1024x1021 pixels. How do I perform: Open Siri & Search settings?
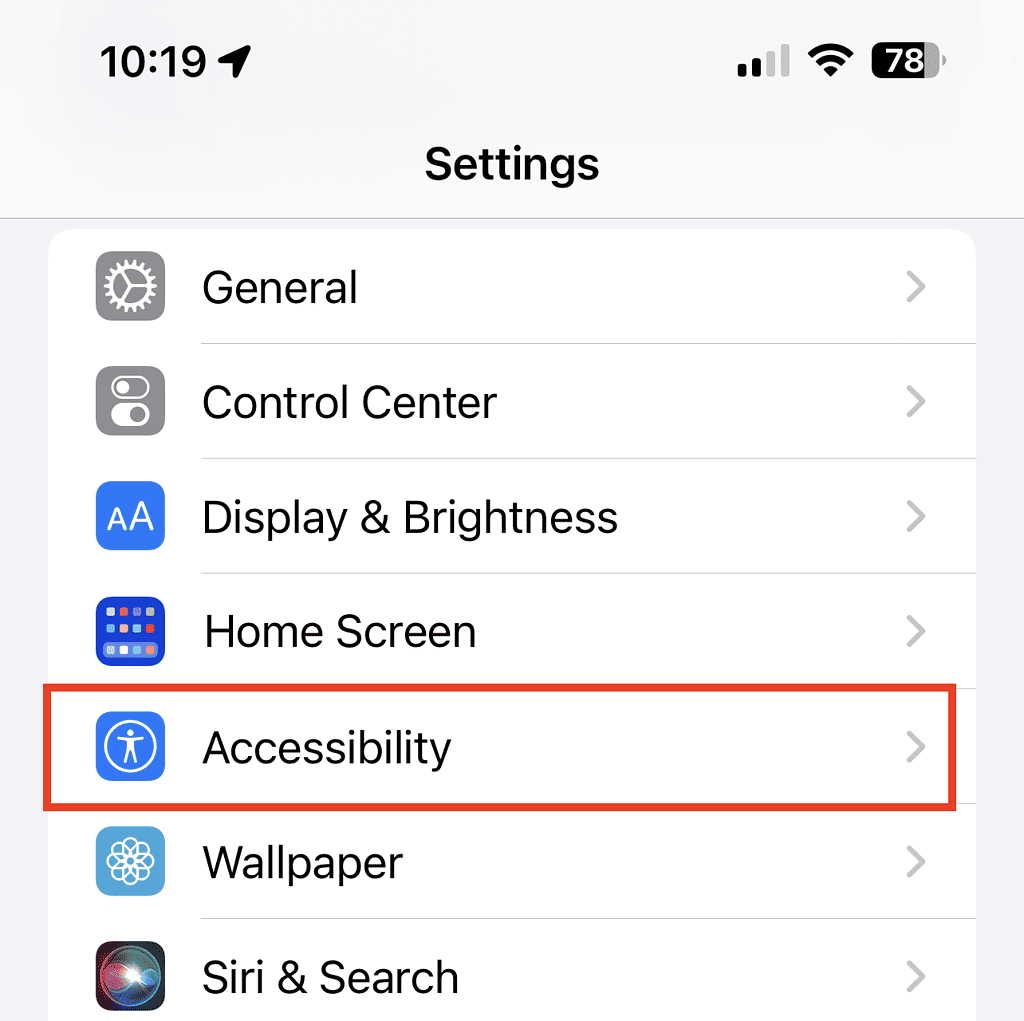pyautogui.click(x=510, y=975)
